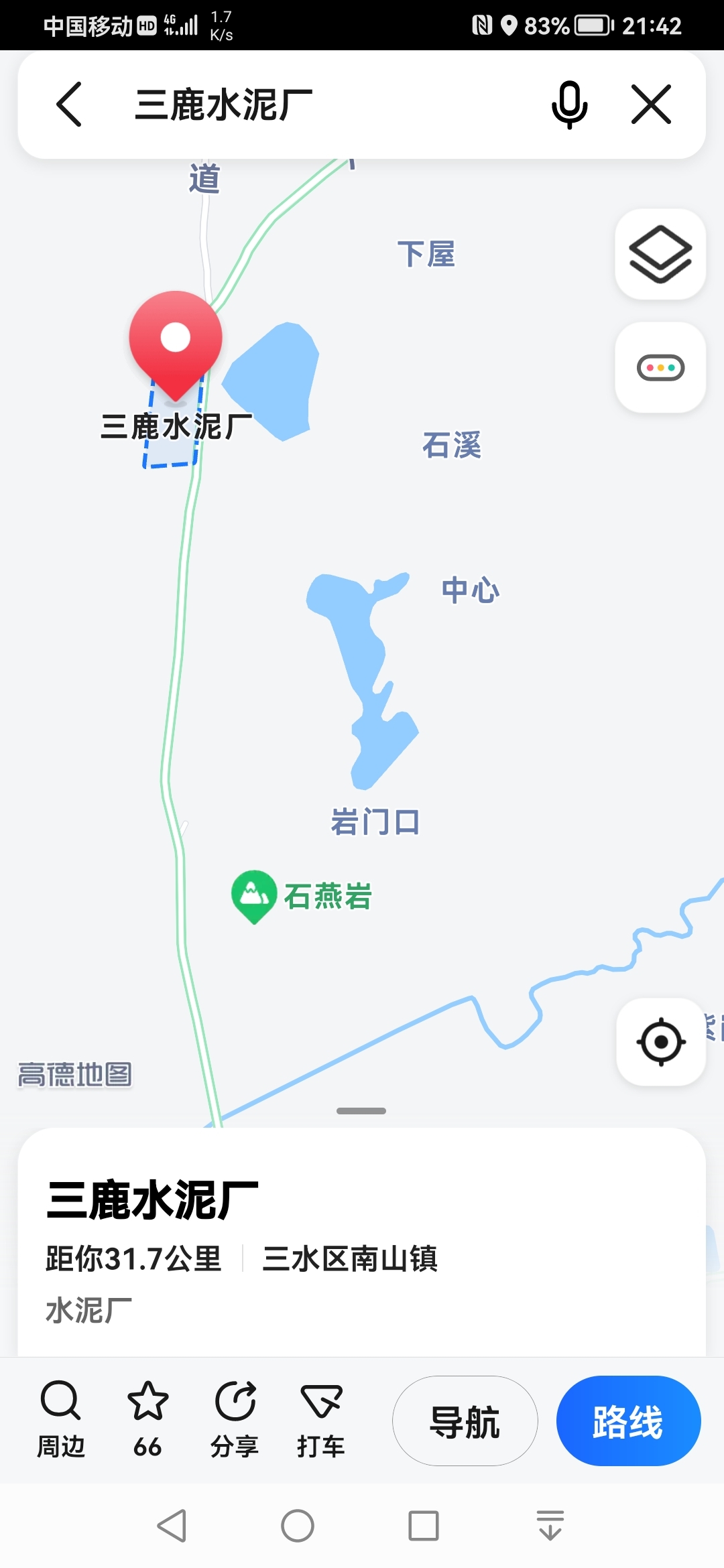Go back from the search result
The height and width of the screenshot is (1568, 724).
[69, 105]
